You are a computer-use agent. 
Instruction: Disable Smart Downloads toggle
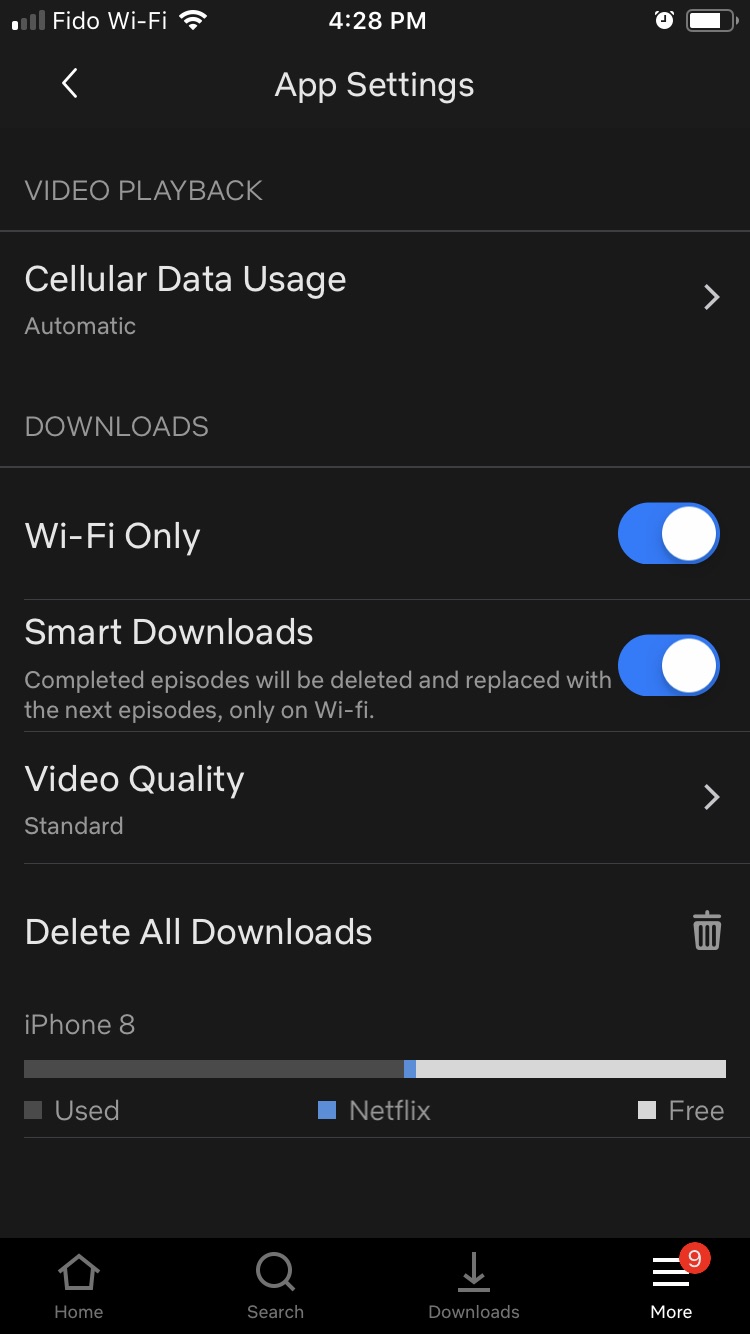pos(668,665)
